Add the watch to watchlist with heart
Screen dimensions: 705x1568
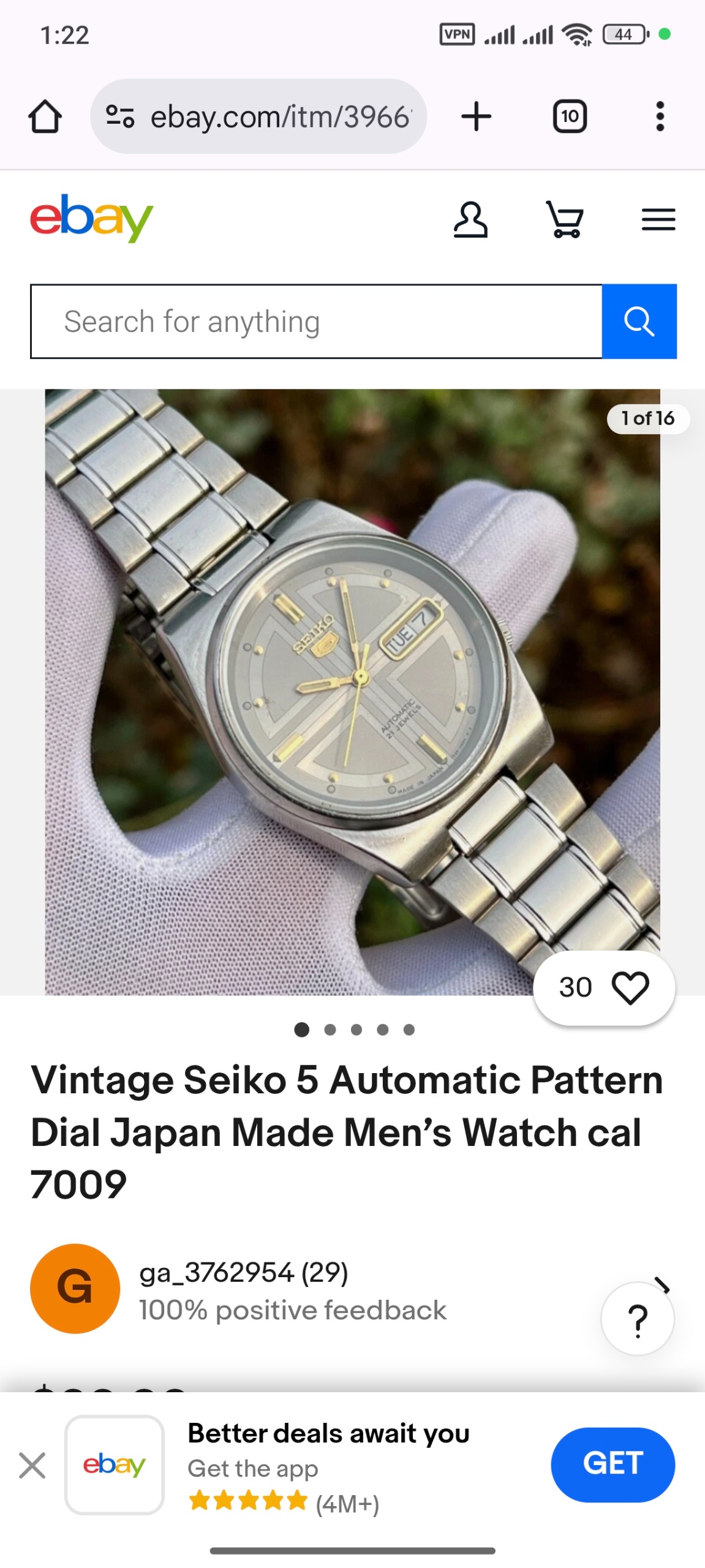pyautogui.click(x=605, y=987)
